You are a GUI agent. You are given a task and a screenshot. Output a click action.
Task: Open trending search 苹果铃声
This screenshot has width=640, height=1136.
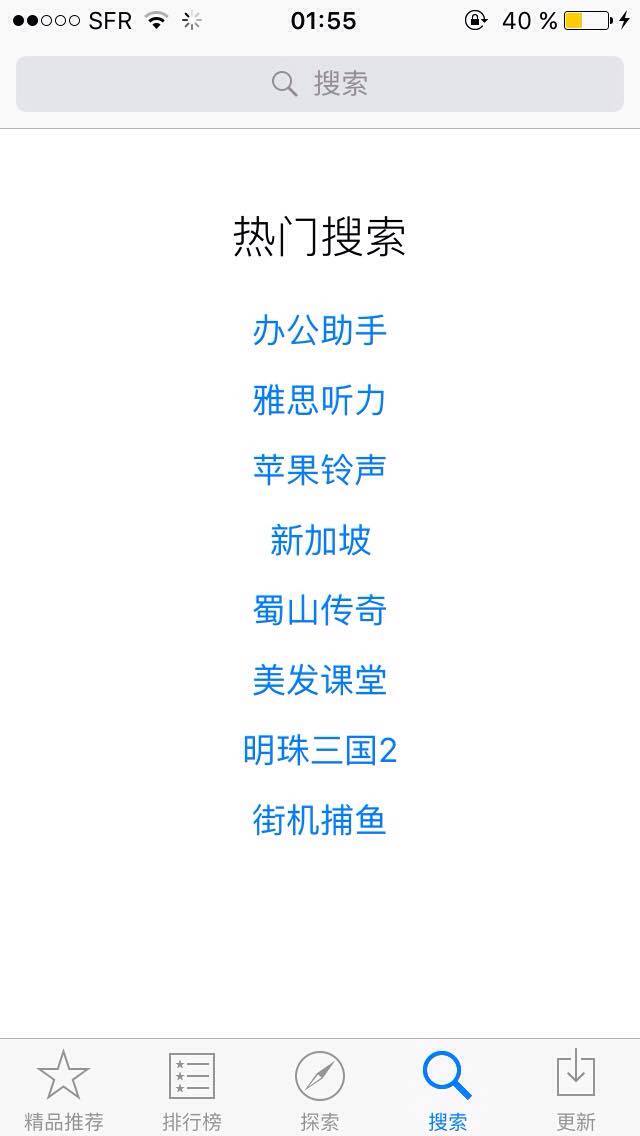tap(320, 469)
